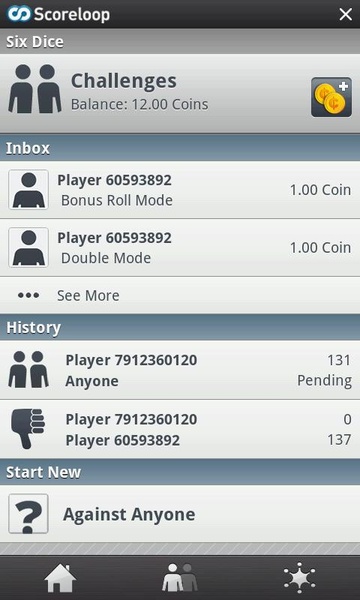Start a new challenge Against Anyone
This screenshot has height=600, width=360.
(x=180, y=514)
